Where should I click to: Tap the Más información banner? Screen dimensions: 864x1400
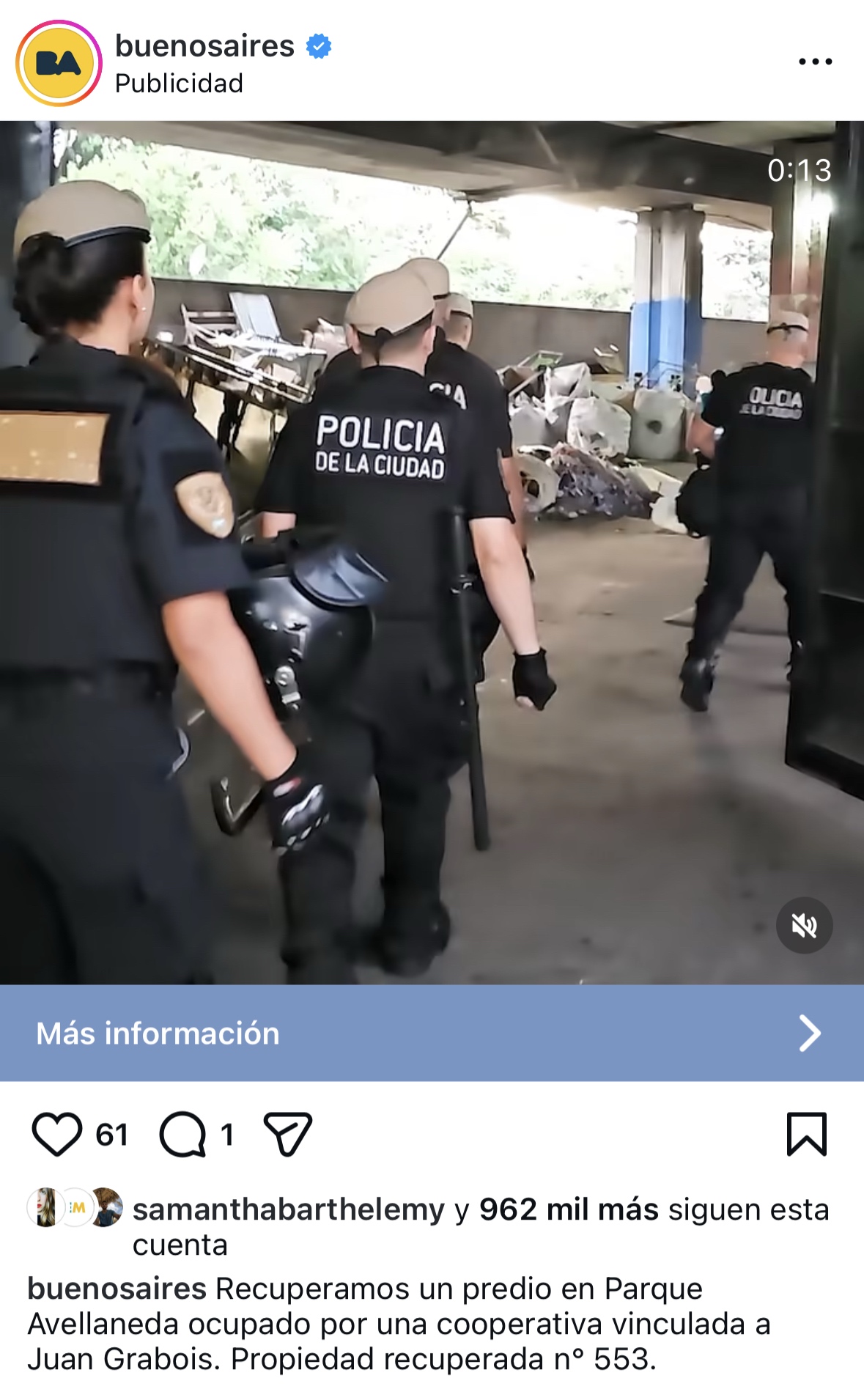click(x=432, y=1033)
